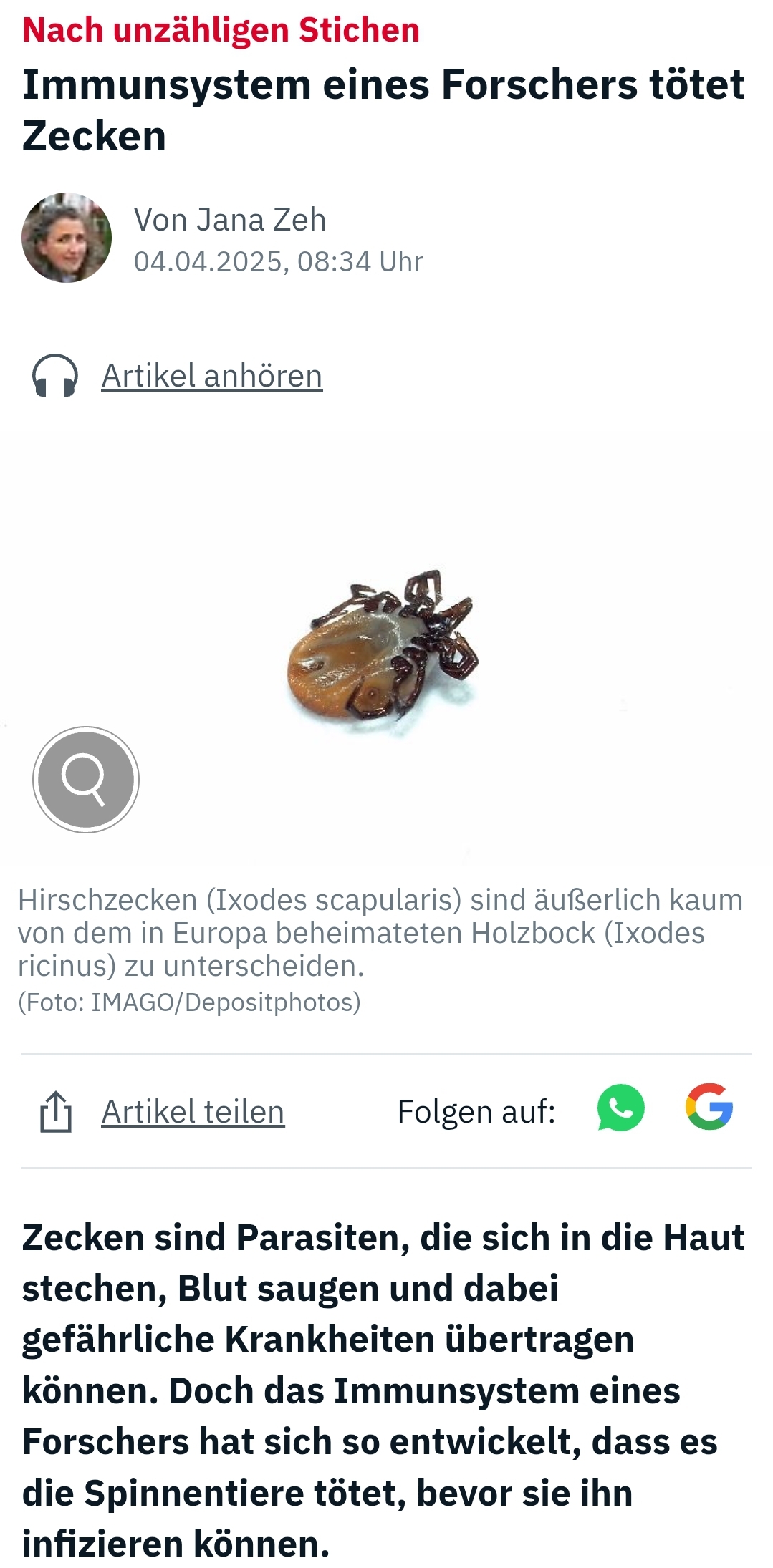
Task: Follow on Google
Action: (x=709, y=1107)
